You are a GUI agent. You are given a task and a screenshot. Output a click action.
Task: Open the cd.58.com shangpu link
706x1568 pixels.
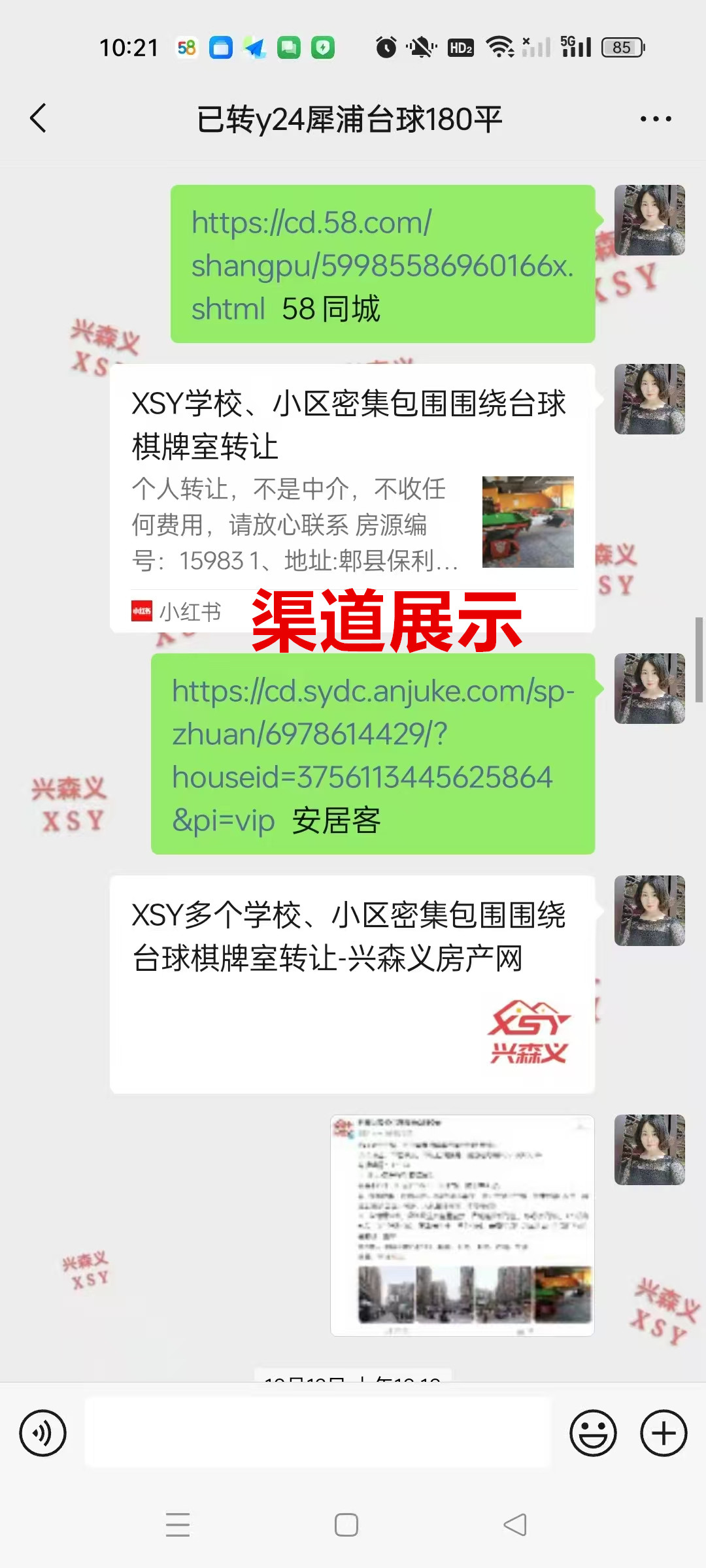coord(382,264)
